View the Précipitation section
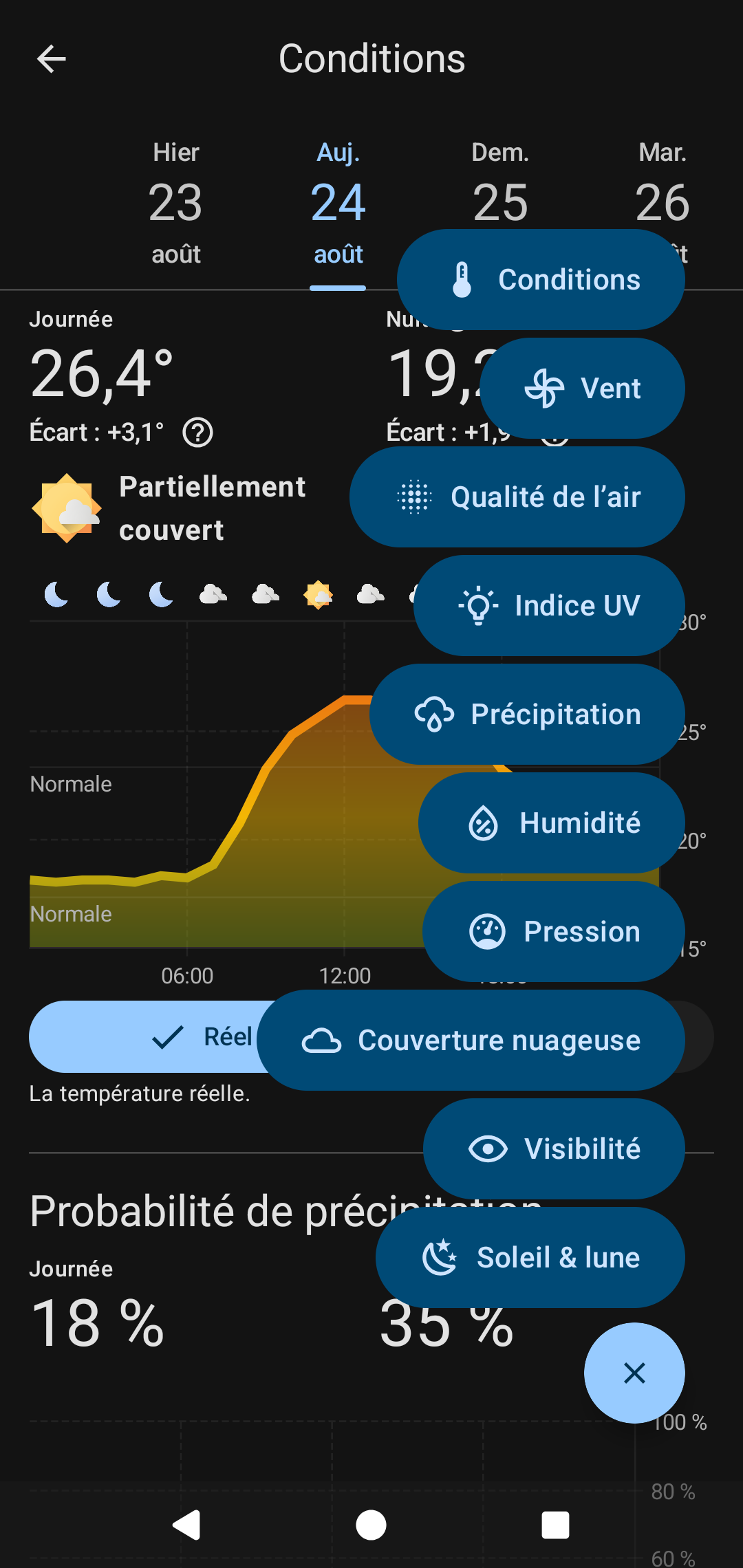The width and height of the screenshot is (743, 1568). 527,715
